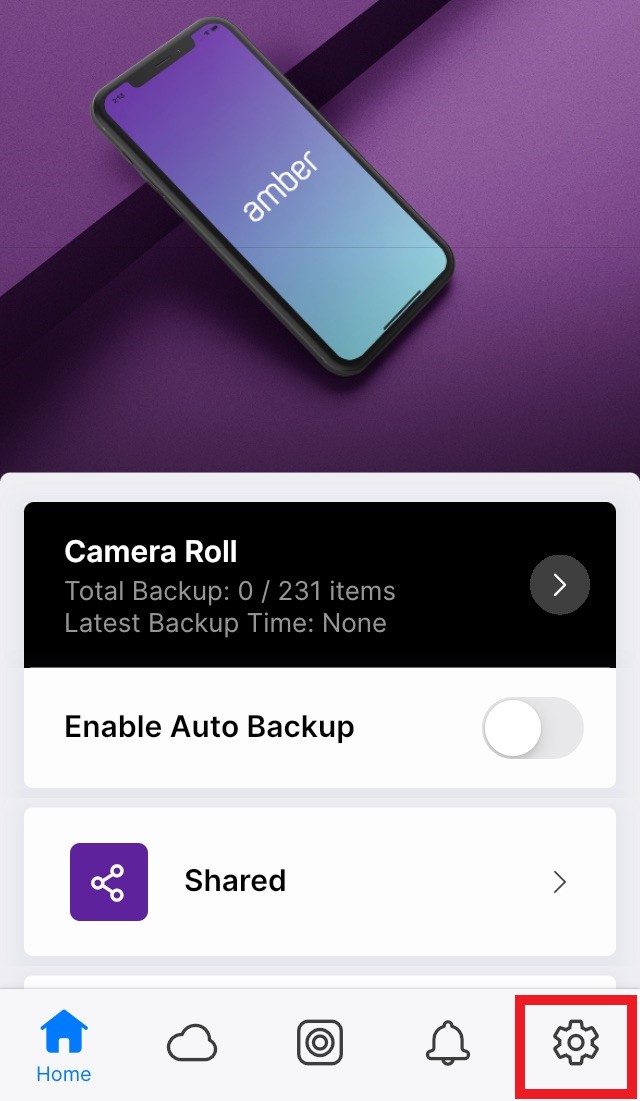Image resolution: width=640 pixels, height=1101 pixels.
Task: Open the settings gear tab
Action: pos(575,1042)
